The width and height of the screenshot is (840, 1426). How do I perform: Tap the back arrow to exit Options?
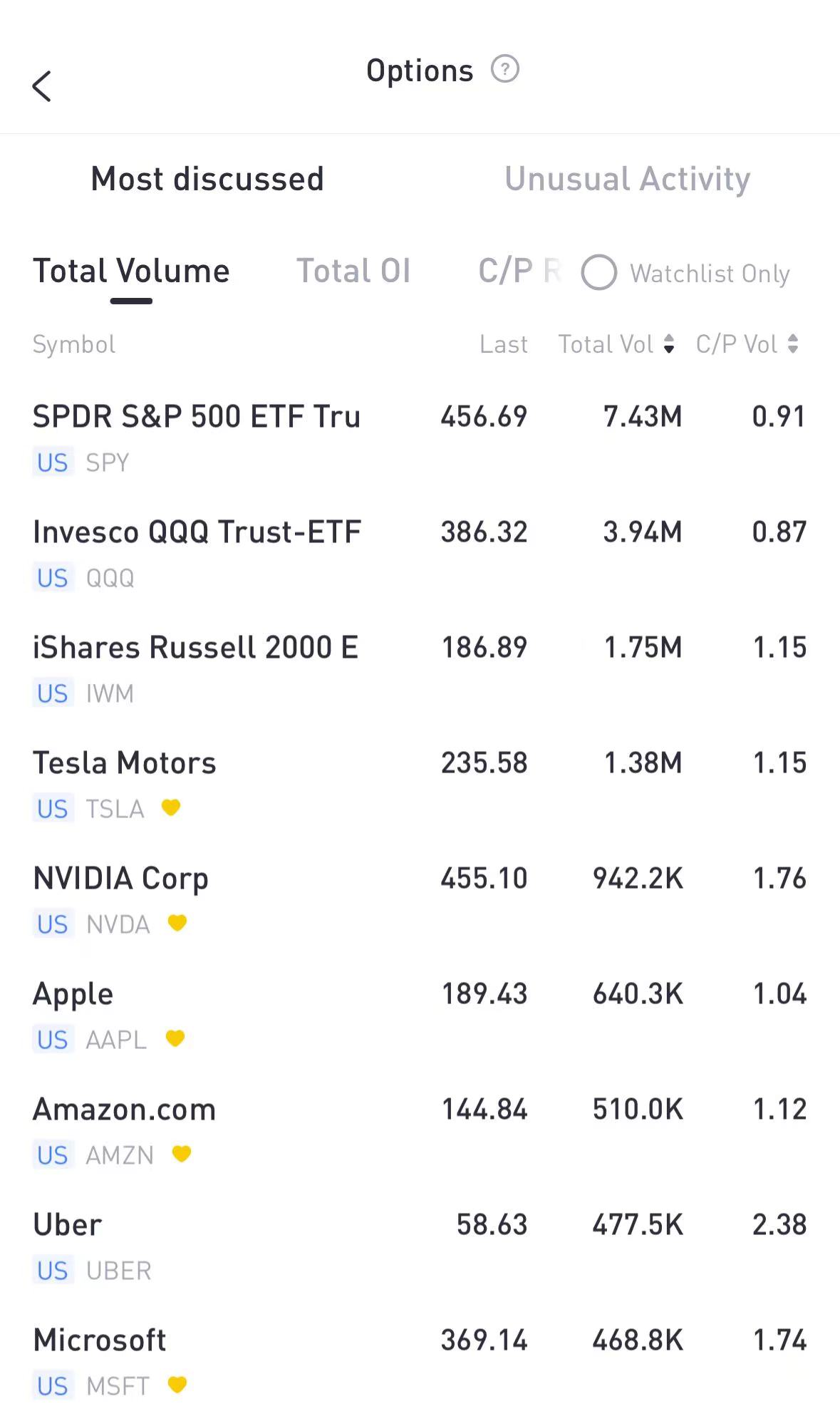43,86
